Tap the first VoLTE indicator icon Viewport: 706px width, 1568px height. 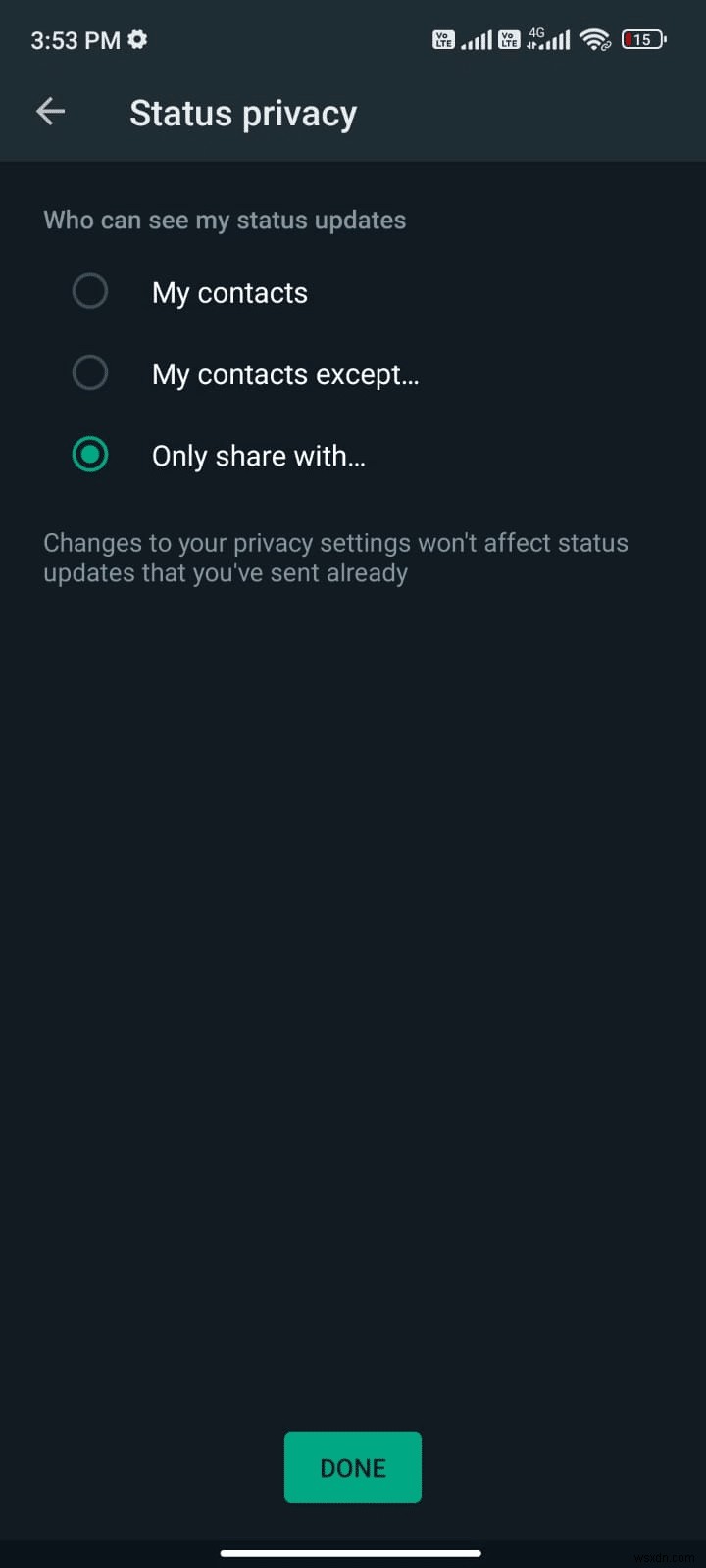pos(443,39)
